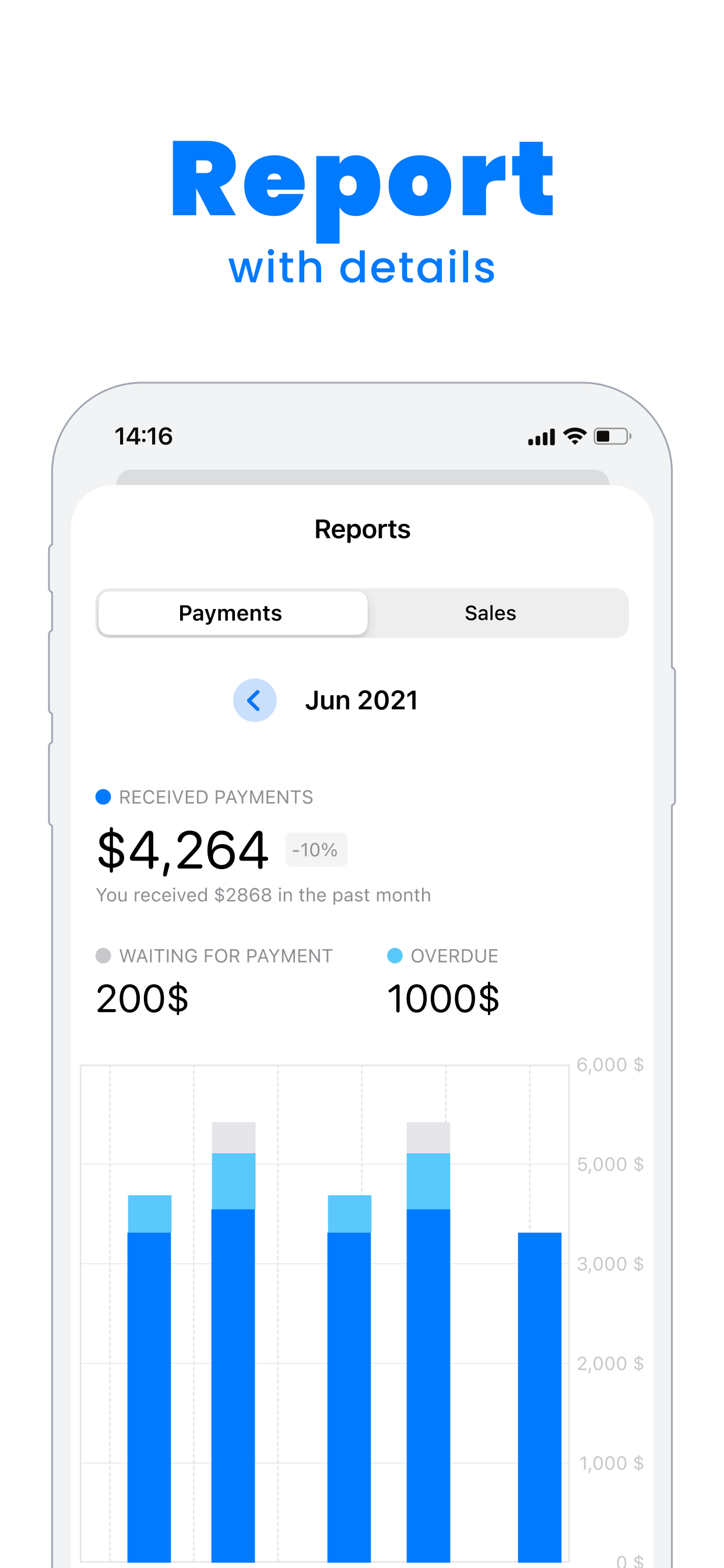Tap the blue Received Payments legend dot
Screen dimensions: 724x1568
pyautogui.click(x=103, y=796)
